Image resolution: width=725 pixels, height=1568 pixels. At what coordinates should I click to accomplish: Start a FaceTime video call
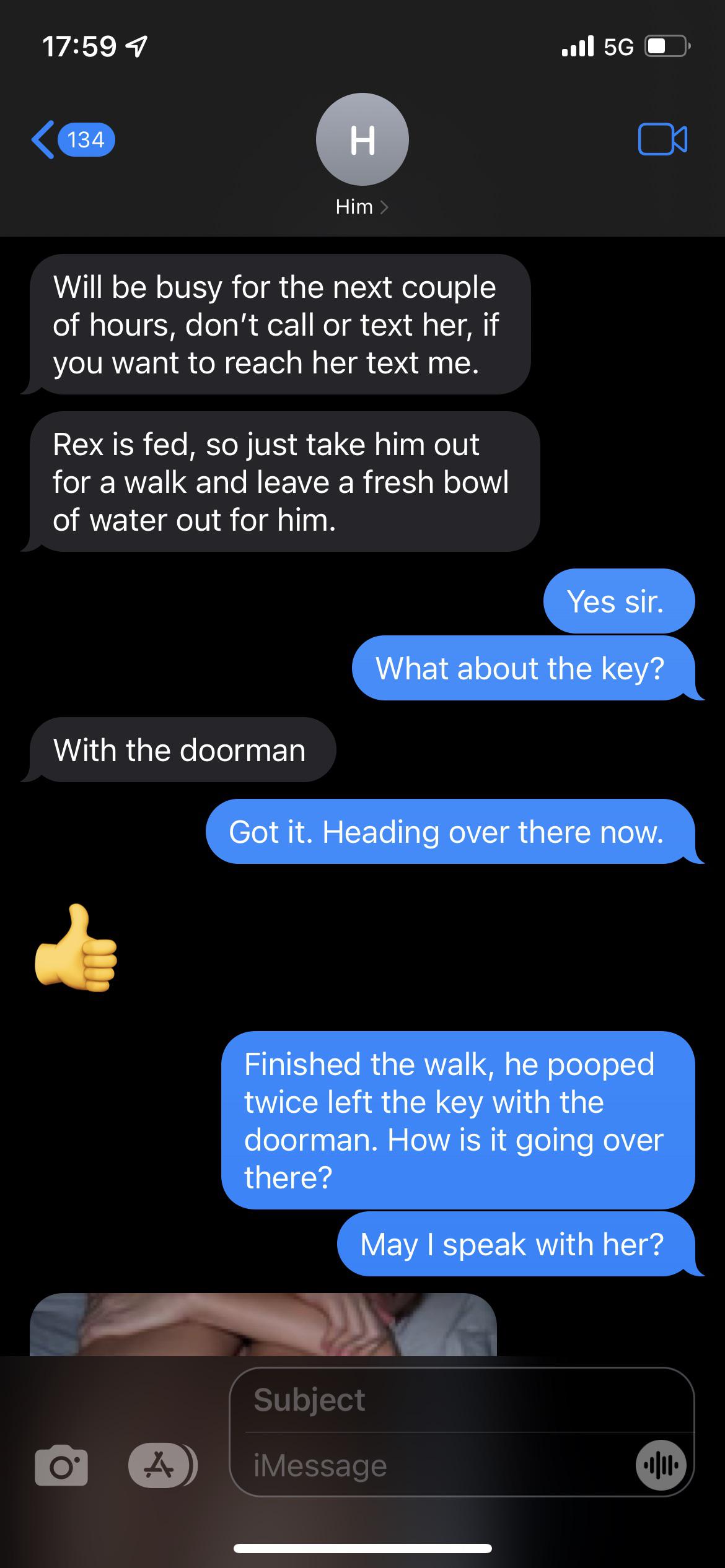pos(662,139)
